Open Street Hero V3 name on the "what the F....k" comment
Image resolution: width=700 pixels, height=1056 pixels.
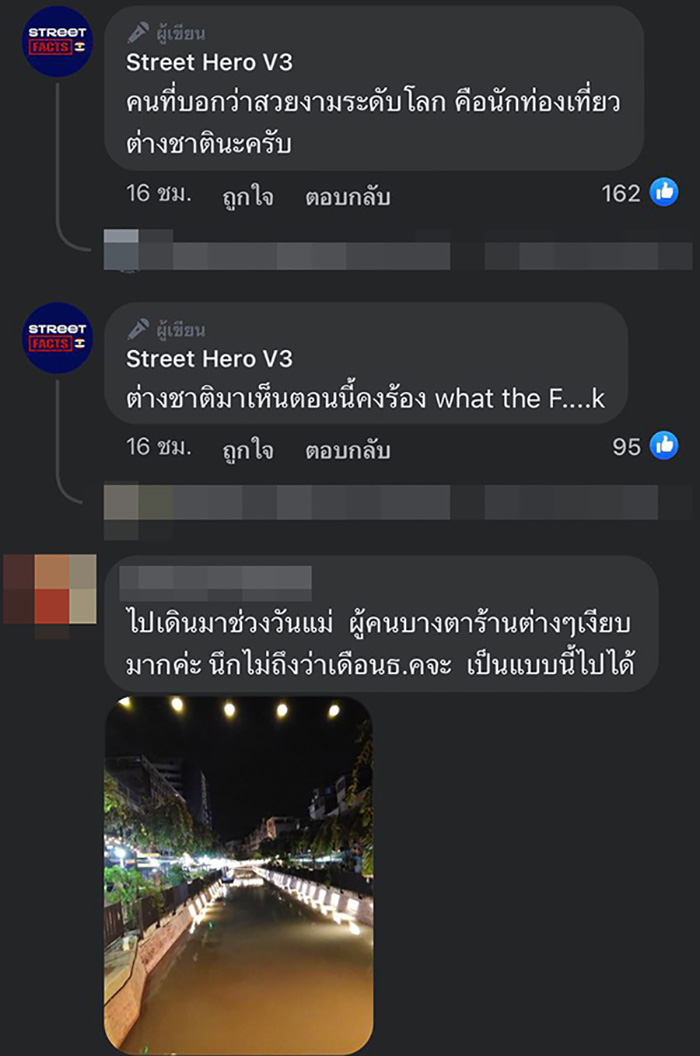209,358
